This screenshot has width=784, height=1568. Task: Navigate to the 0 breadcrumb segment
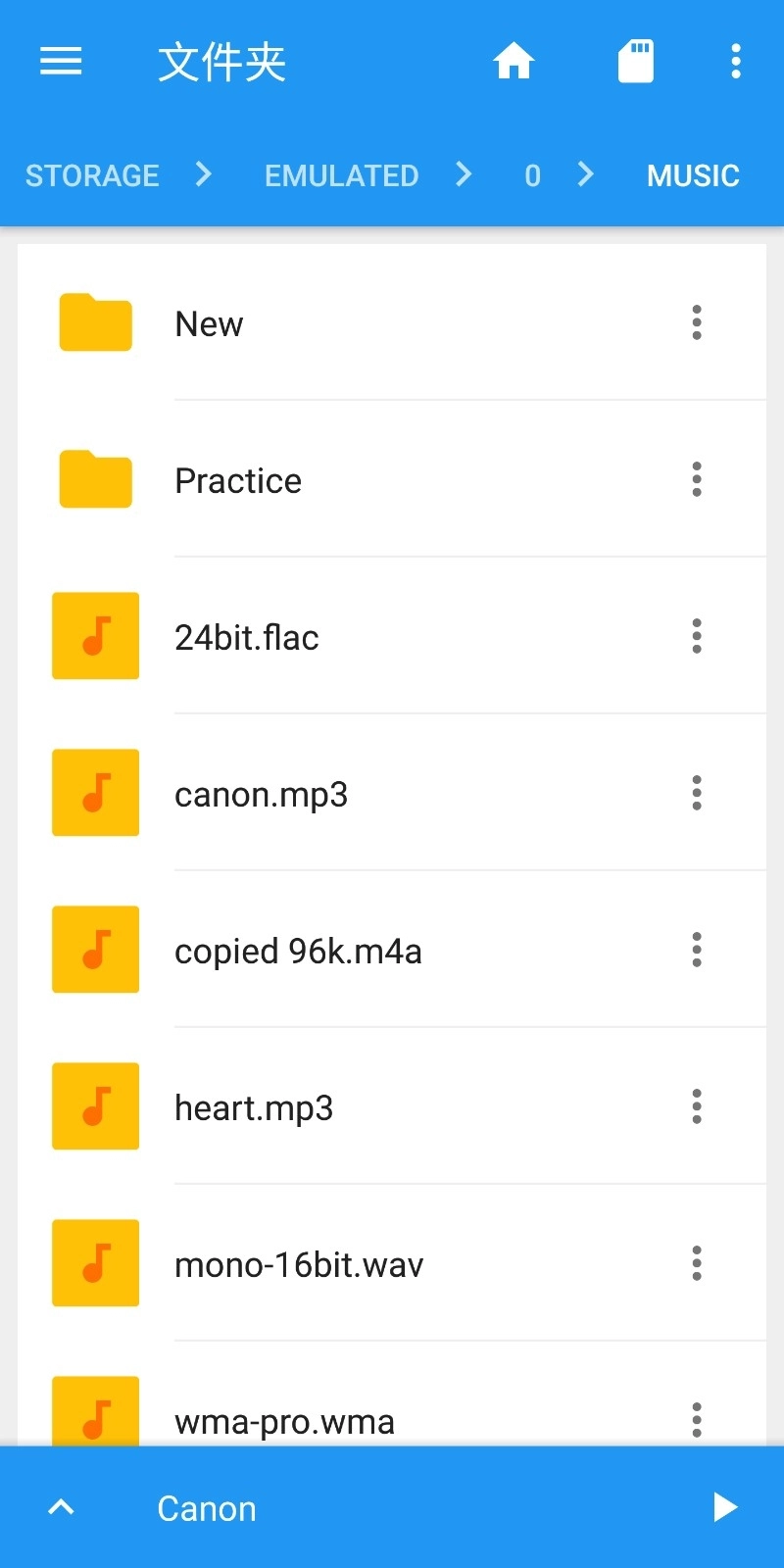click(x=531, y=174)
